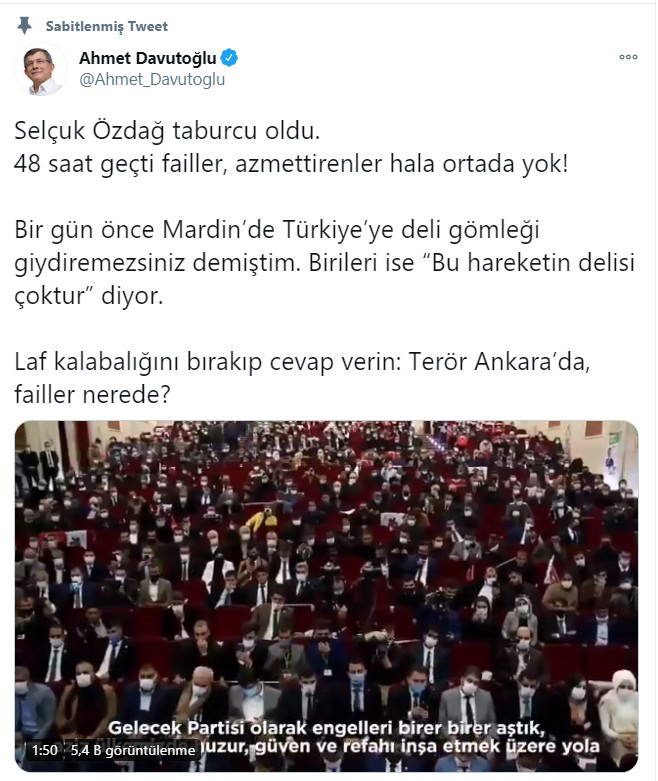The image size is (658, 781).
Task: Open the Ahmet Davutoğlu profile name link
Action: 146,58
